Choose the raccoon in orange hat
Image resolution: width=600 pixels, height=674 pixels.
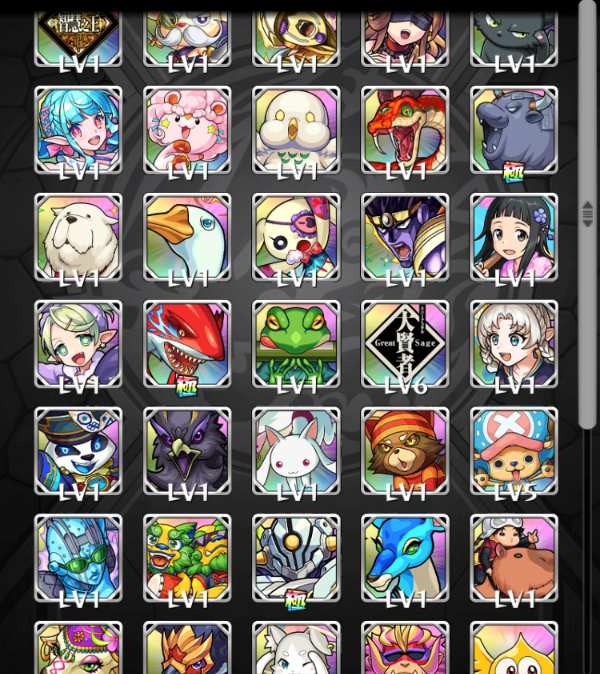405,451
